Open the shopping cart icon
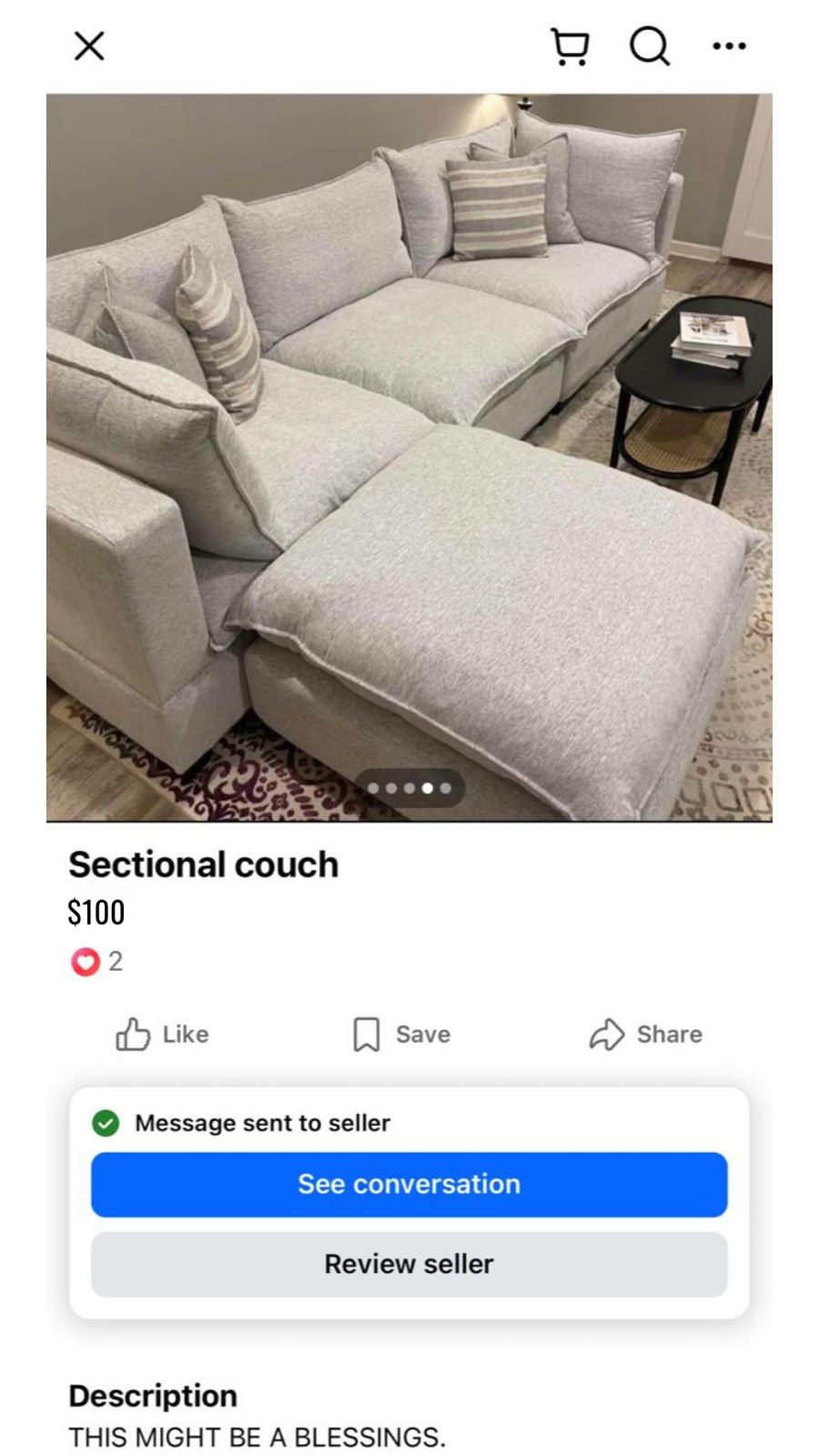The width and height of the screenshot is (819, 1456). point(571,46)
